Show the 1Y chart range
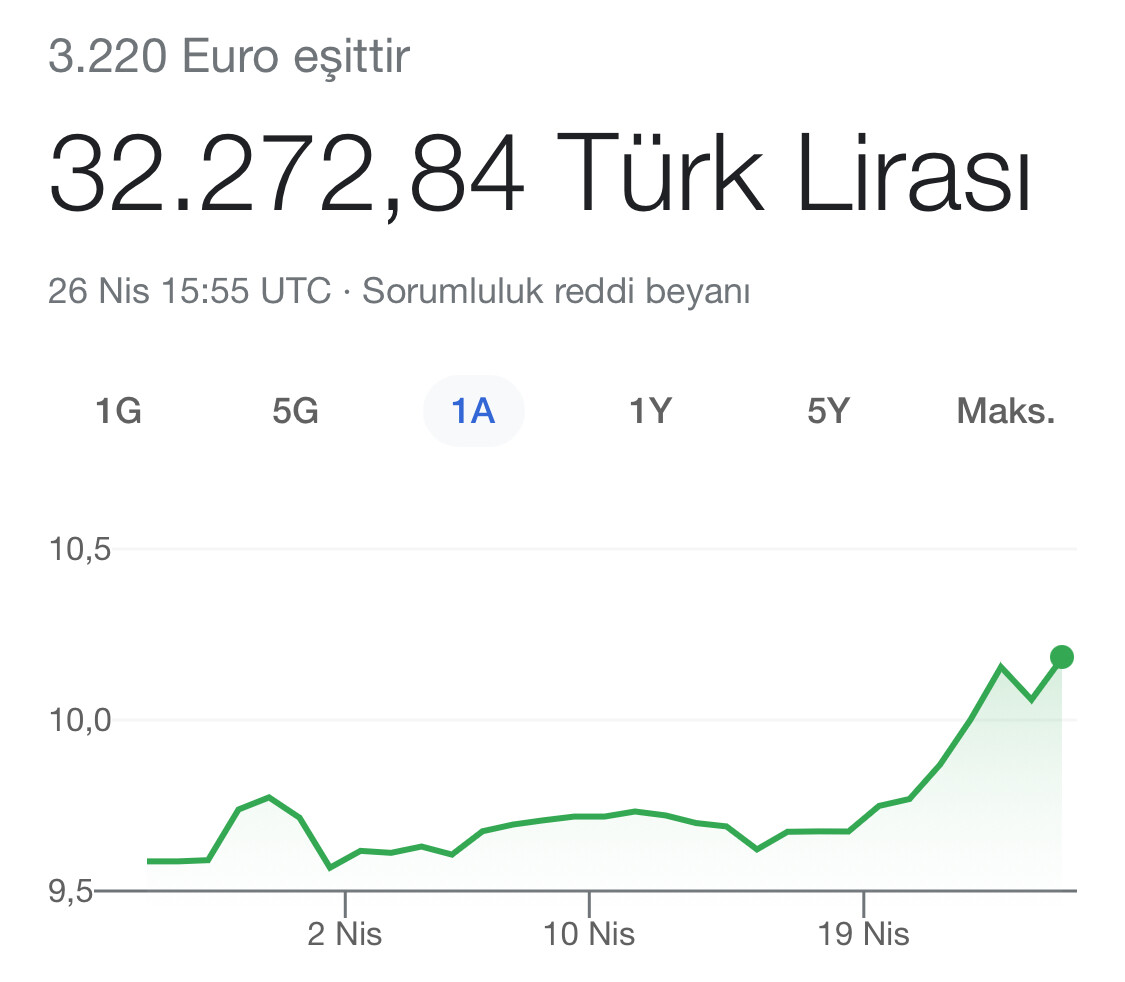Viewport: 1125px width, 982px height. coord(650,411)
